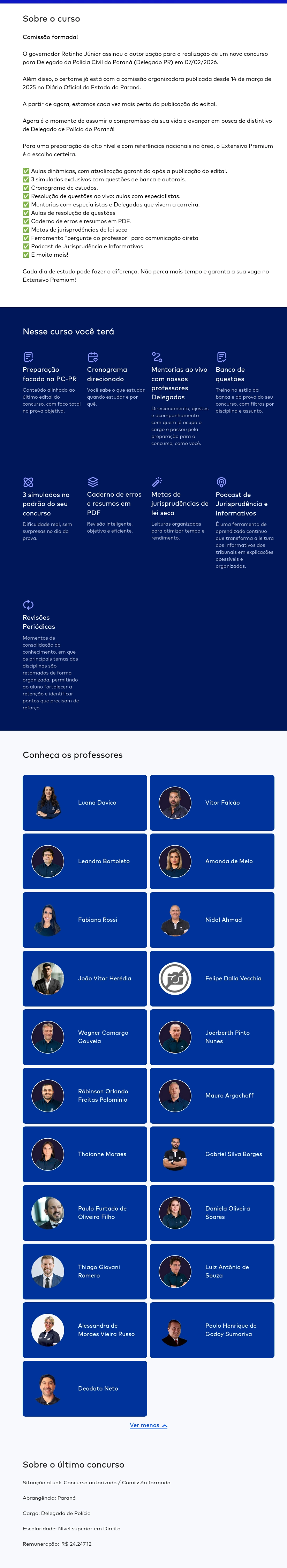View professor Felipe Dalla Vecchia
The height and width of the screenshot is (1568, 287).
(212, 978)
